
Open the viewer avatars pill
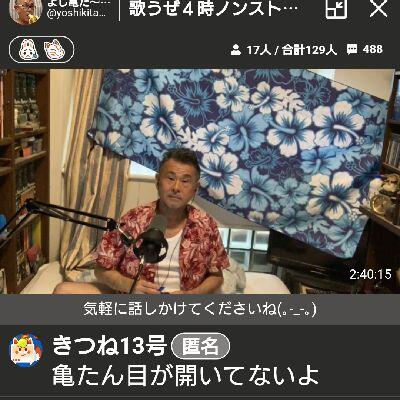[x=41, y=50]
